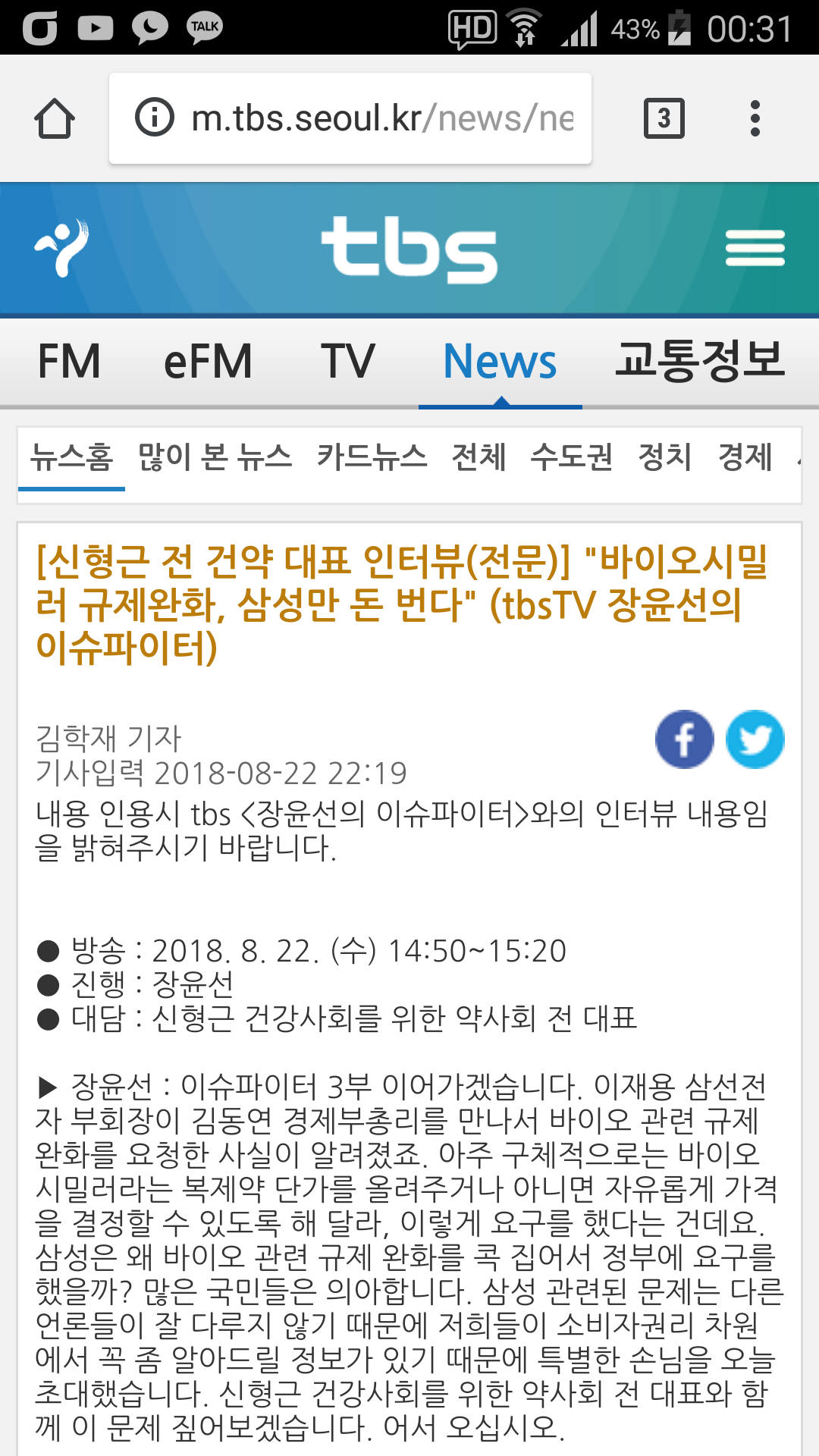Screen dimensions: 819x1456
Task: Go to the browser home page
Action: pyautogui.click(x=55, y=119)
